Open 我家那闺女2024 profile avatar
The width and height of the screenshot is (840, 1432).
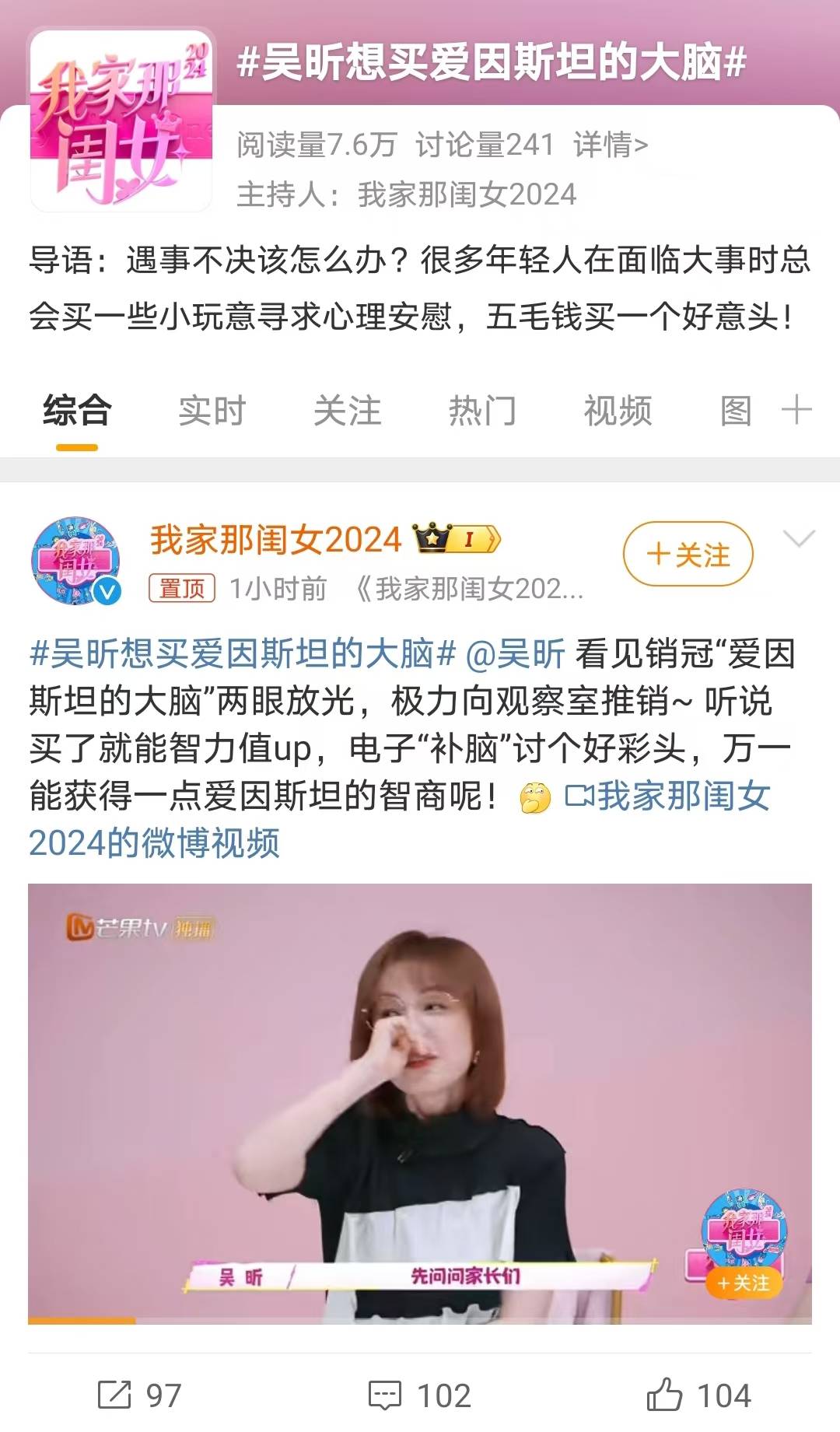pyautogui.click(x=75, y=560)
